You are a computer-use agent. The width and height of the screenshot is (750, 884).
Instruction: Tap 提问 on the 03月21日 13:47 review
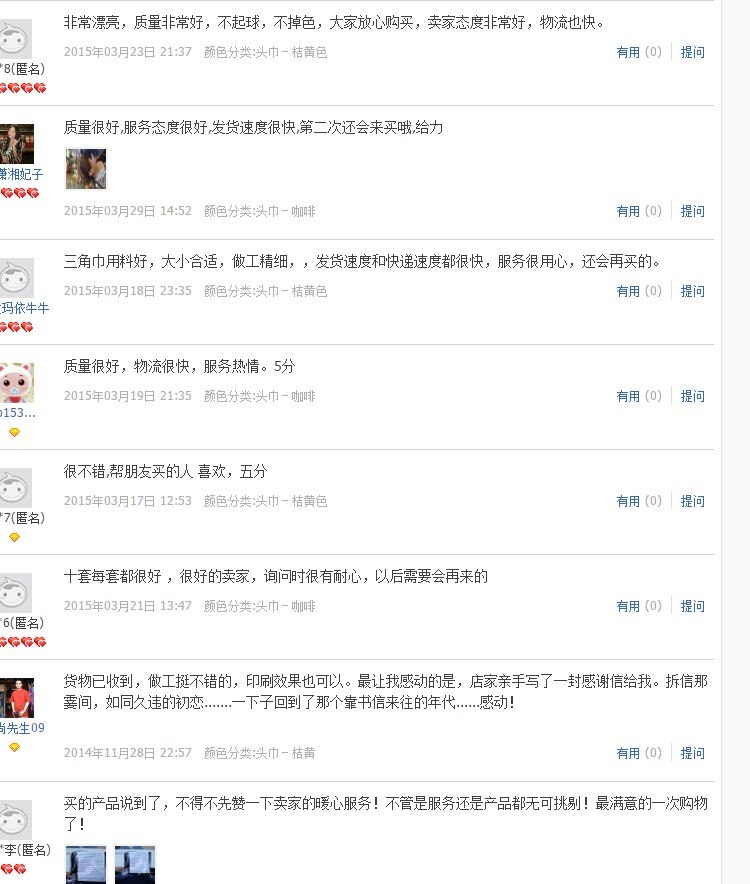pyautogui.click(x=692, y=606)
